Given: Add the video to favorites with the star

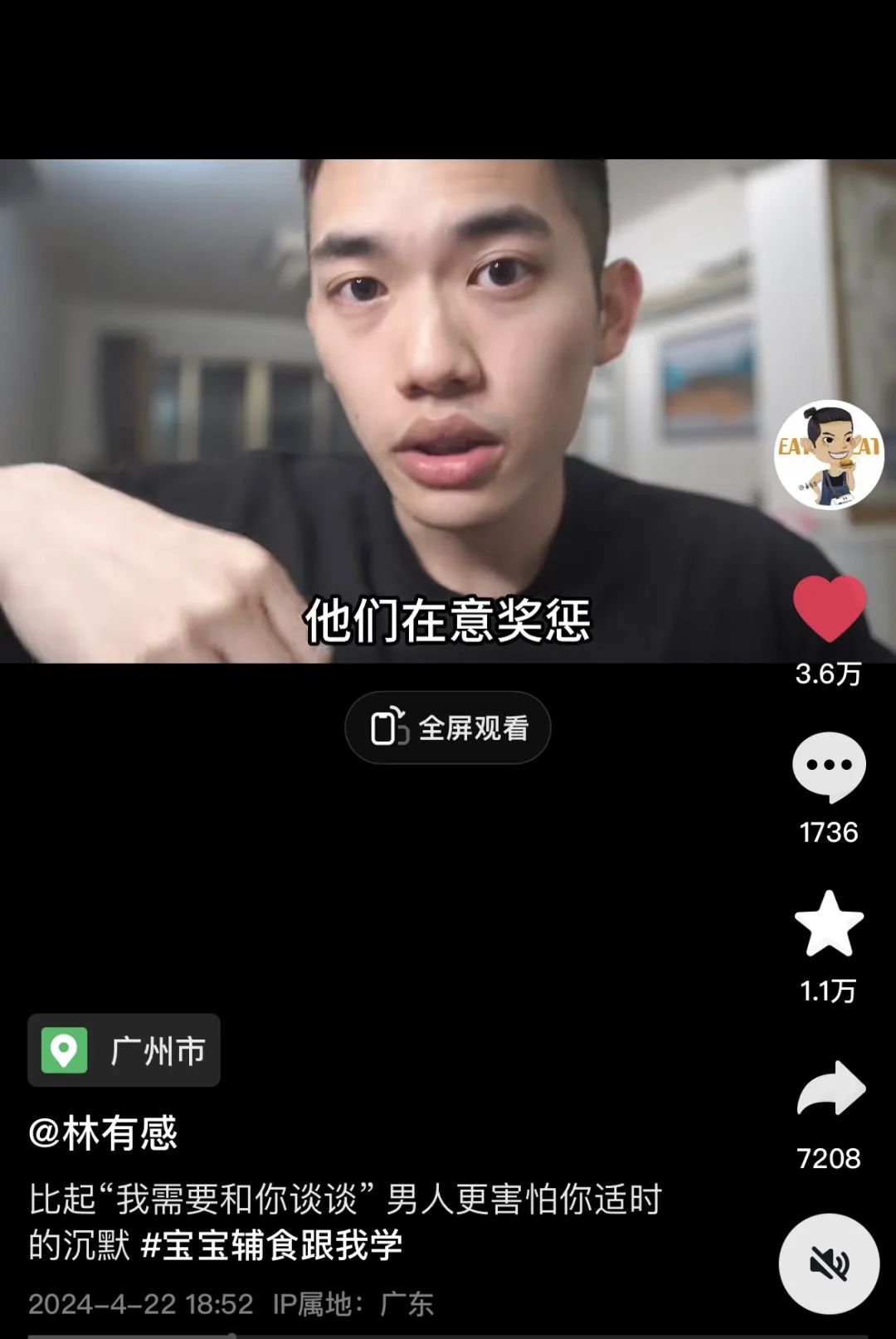Looking at the screenshot, I should 829,924.
